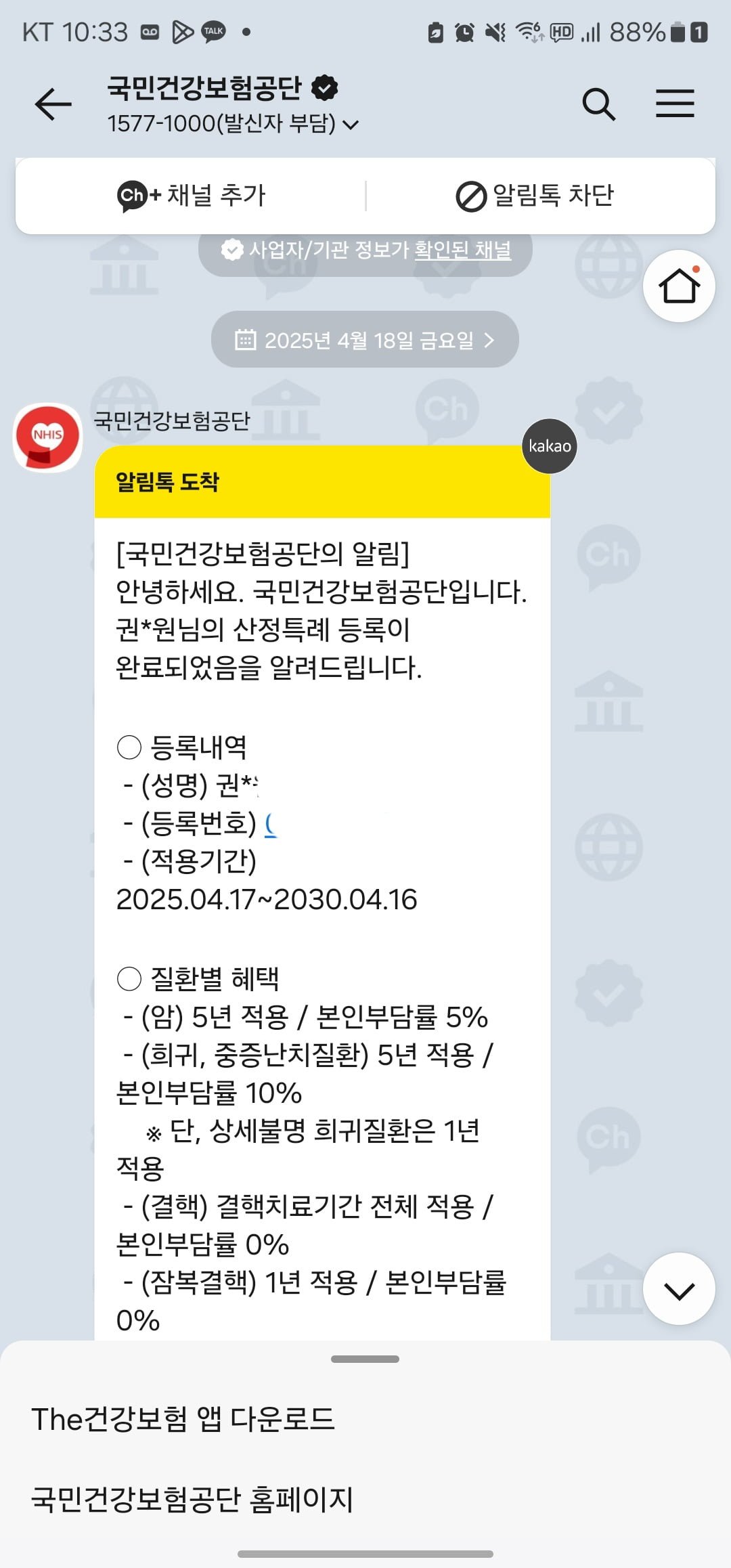Open 국민건강보험공단 홈페이지 option
Image resolution: width=731 pixels, height=1568 pixels.
(x=192, y=1499)
